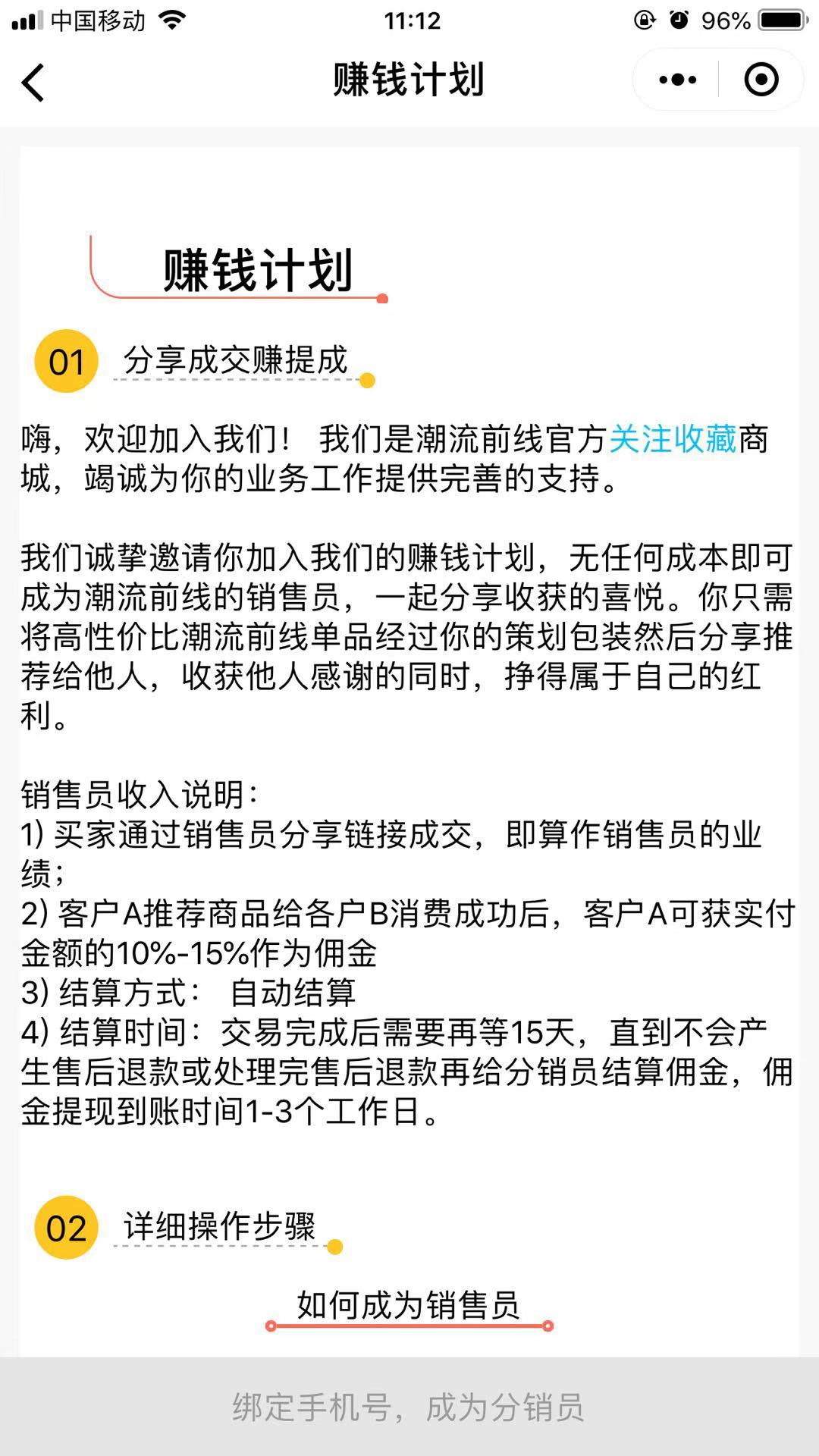Go back from the 赚钱计划 page
819x1456 pixels.
[33, 81]
